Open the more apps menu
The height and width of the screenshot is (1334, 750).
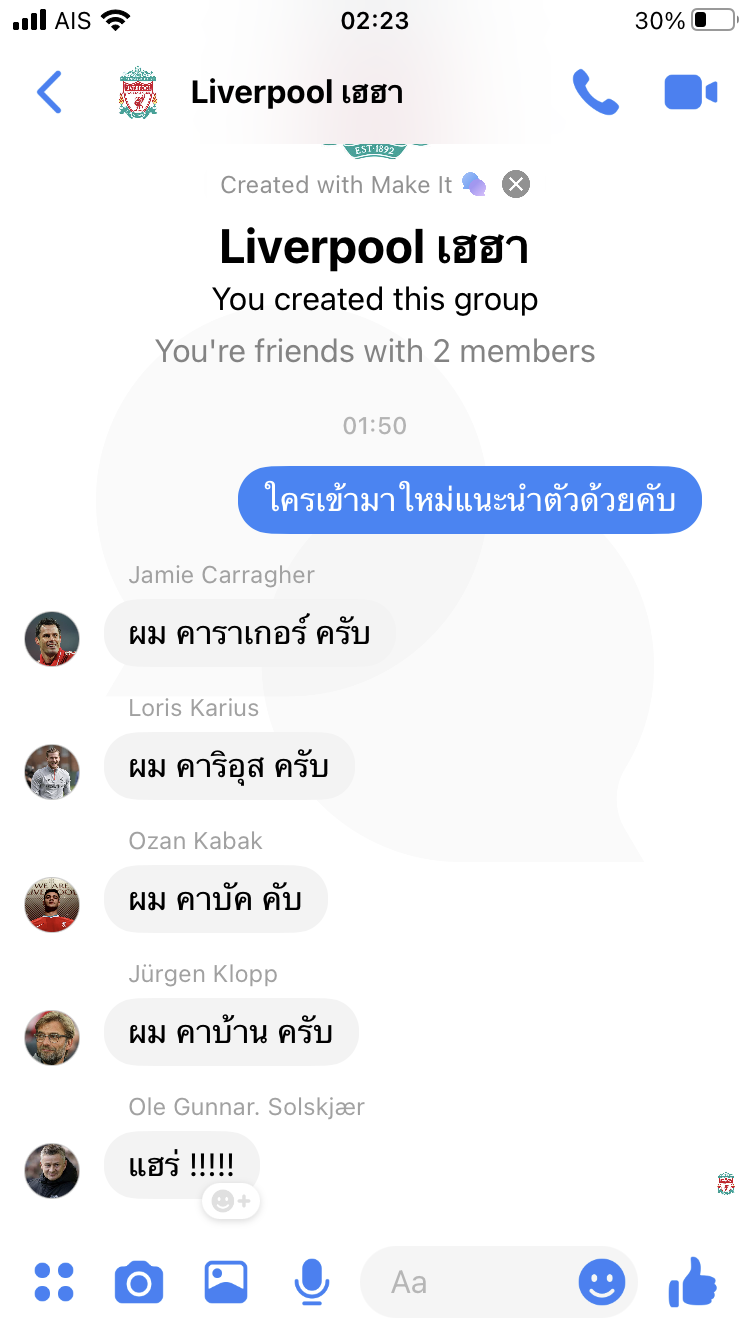pyautogui.click(x=54, y=1281)
